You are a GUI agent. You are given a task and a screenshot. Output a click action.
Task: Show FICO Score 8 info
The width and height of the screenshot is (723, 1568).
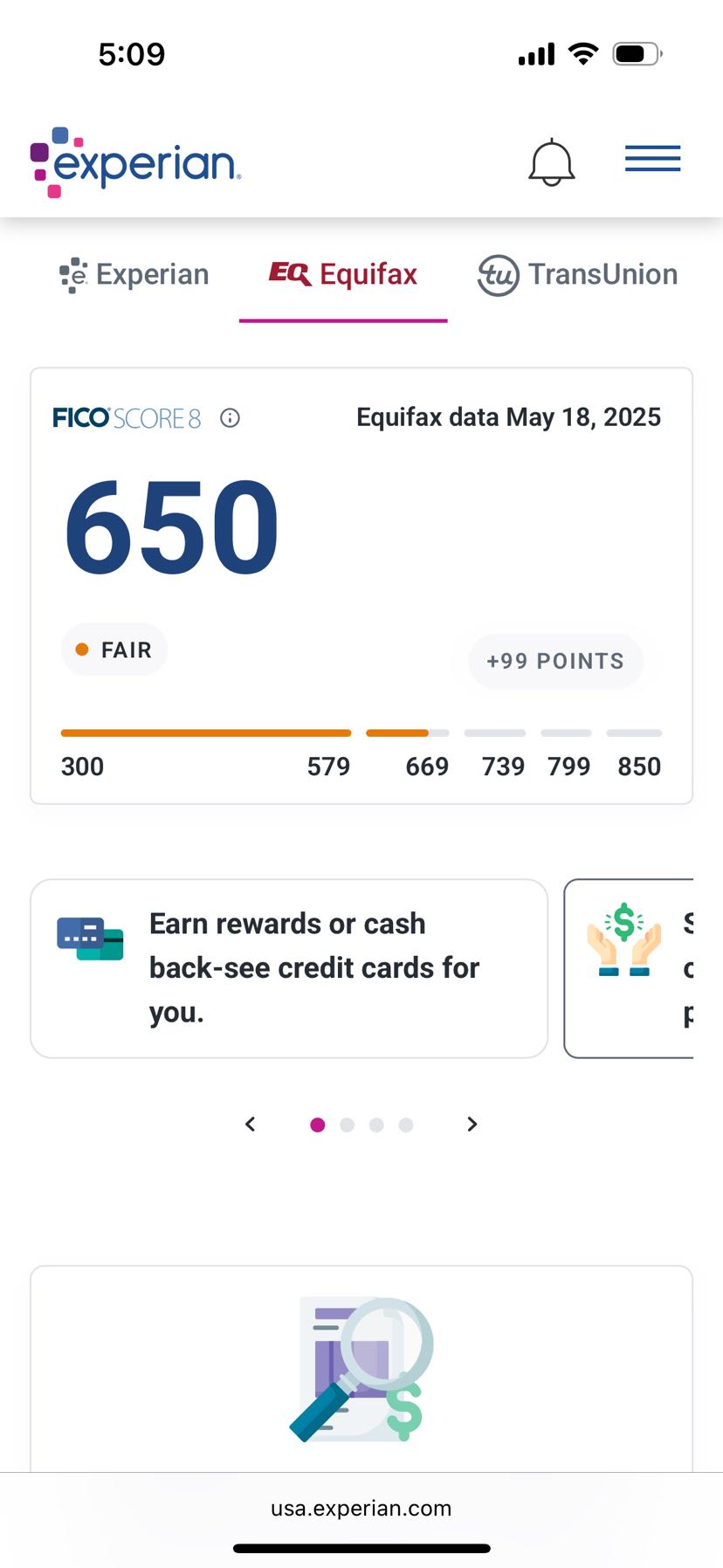[230, 418]
